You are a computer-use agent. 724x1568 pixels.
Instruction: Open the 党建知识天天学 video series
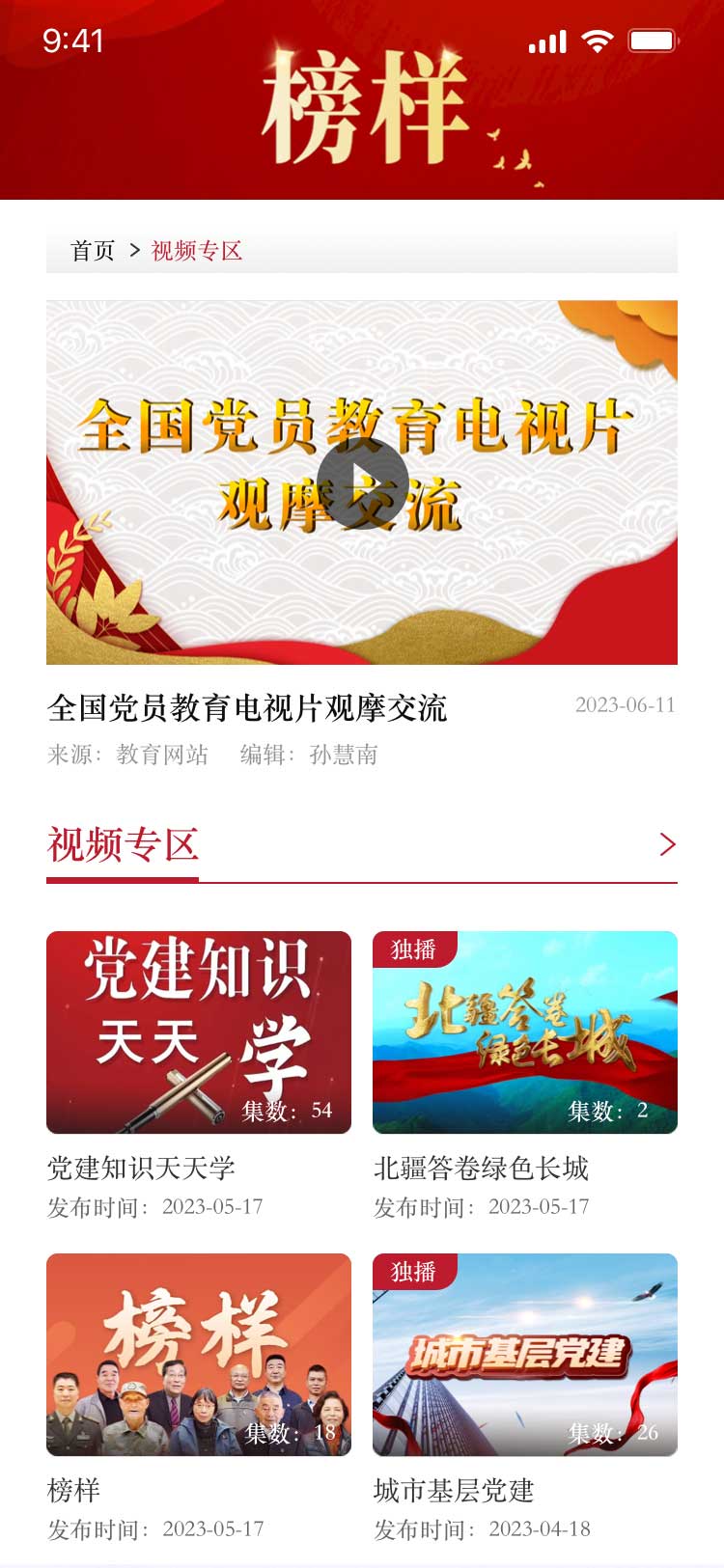click(x=199, y=1032)
